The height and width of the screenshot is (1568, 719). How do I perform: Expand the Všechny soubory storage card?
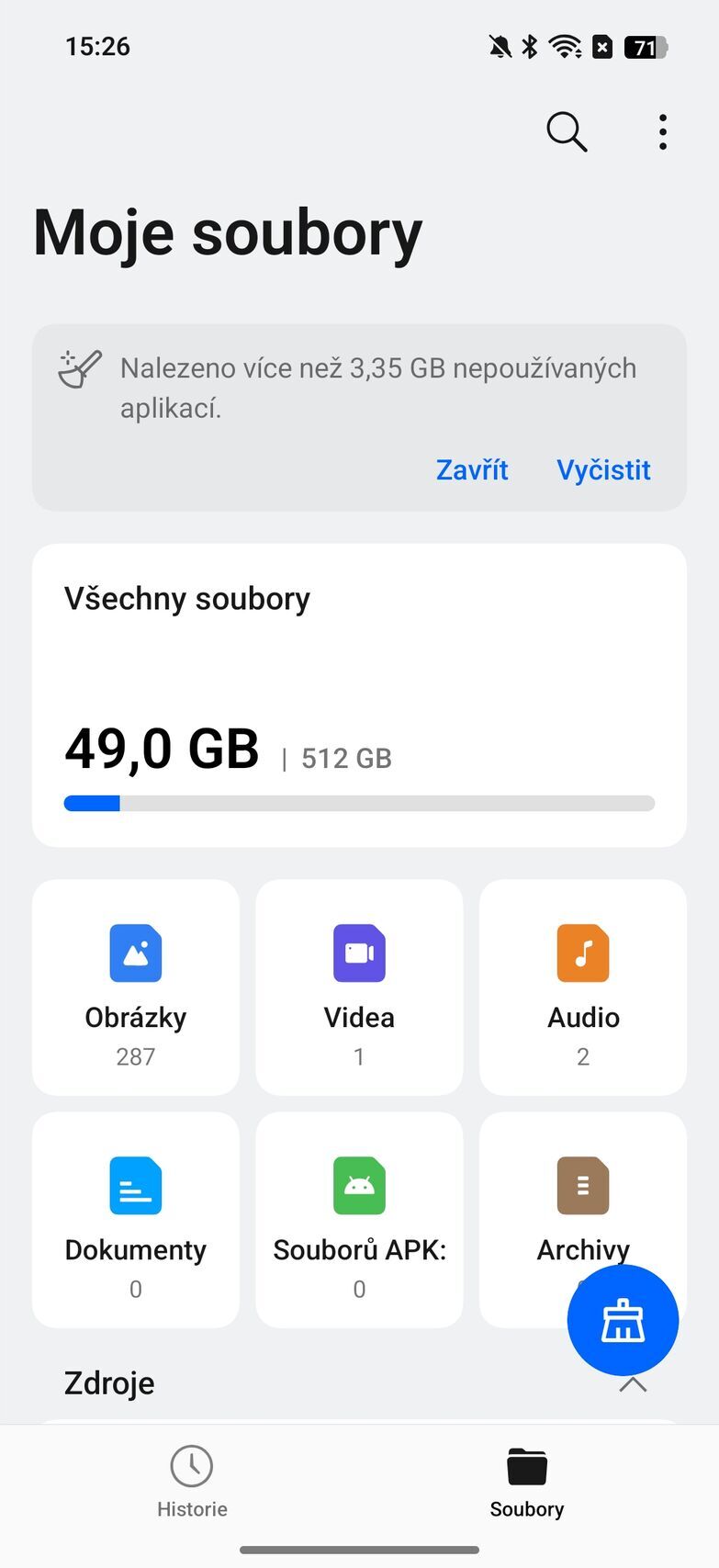pyautogui.click(x=358, y=693)
